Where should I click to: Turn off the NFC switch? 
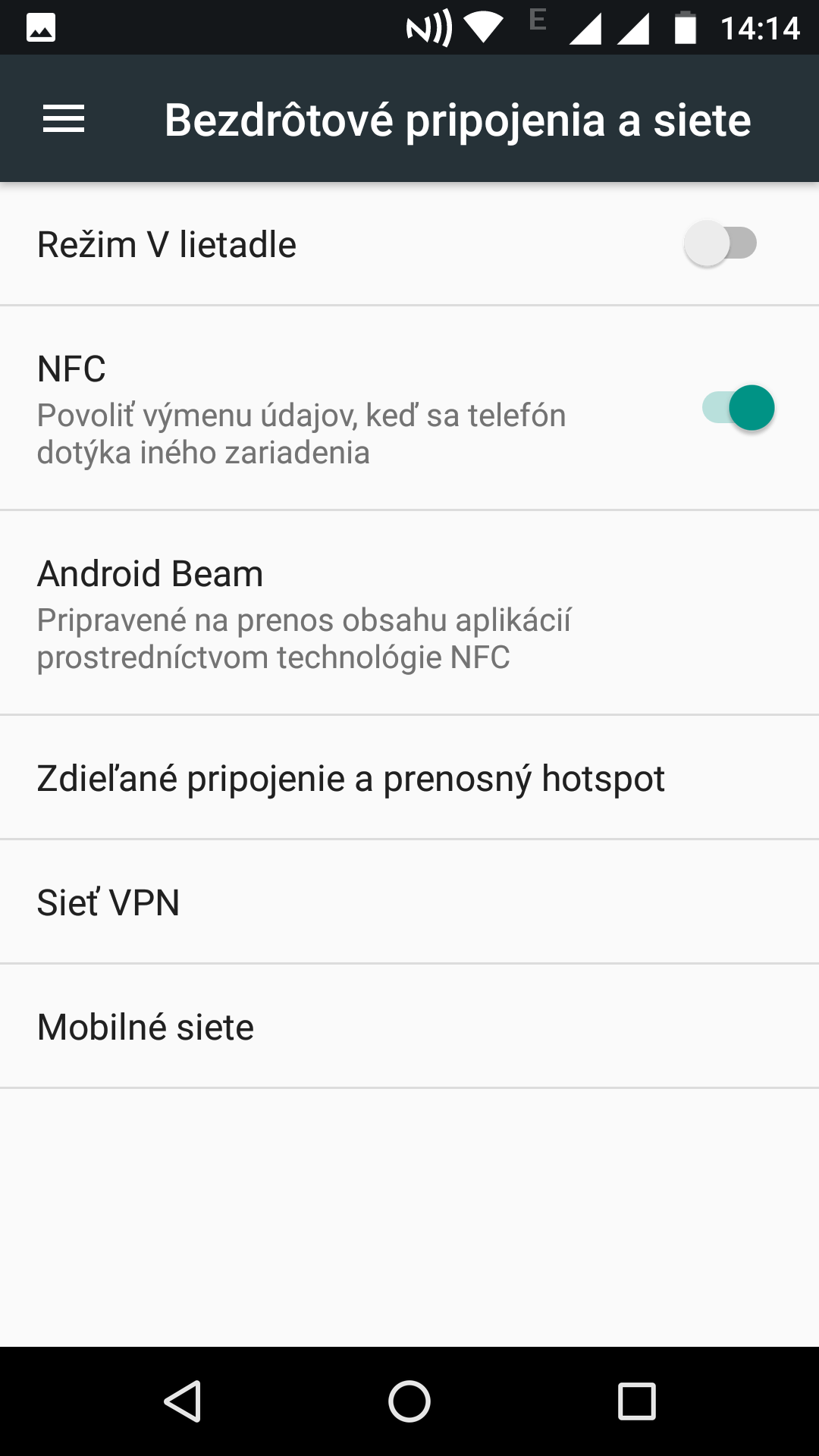(738, 408)
